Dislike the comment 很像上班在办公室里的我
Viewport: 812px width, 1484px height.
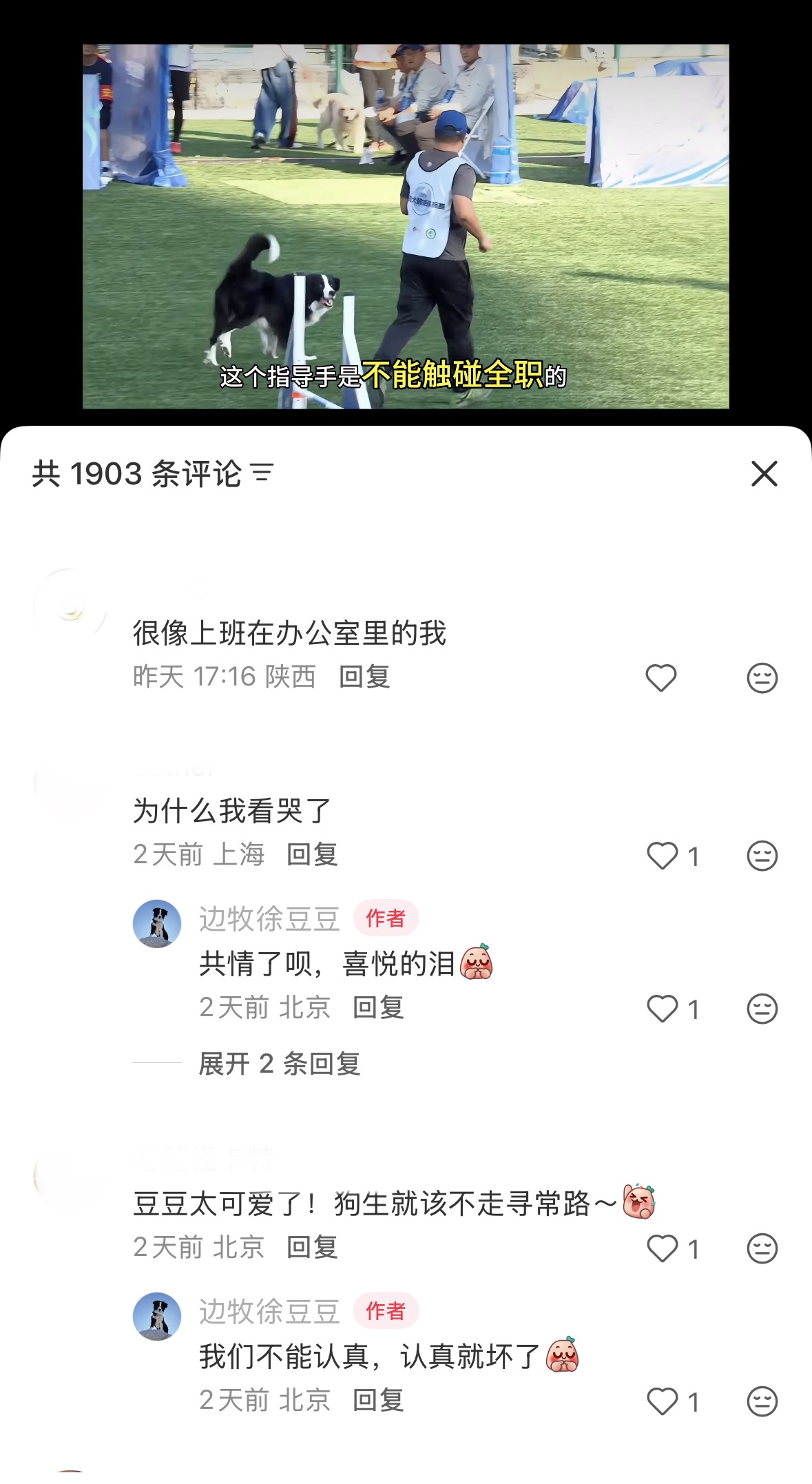point(762,678)
